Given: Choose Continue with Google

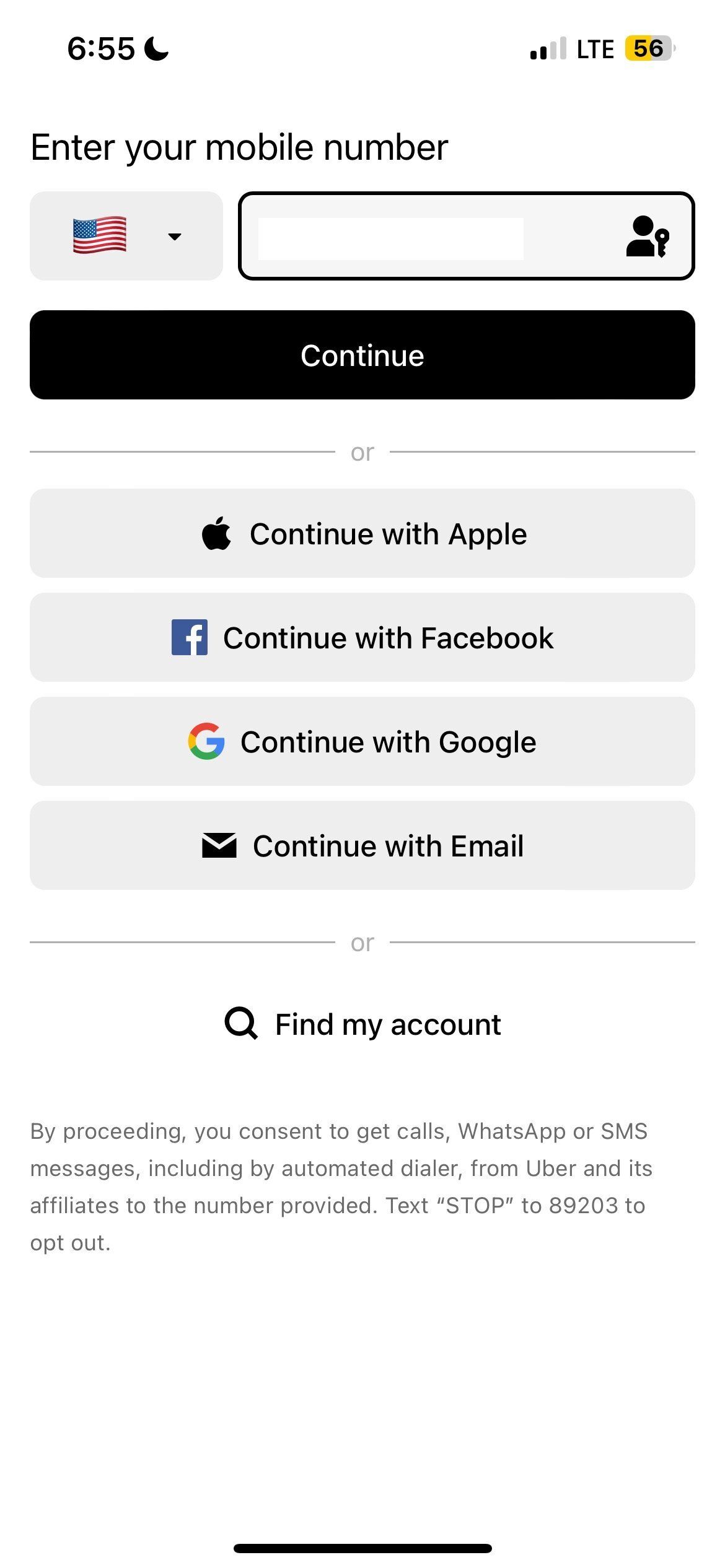Looking at the screenshot, I should point(362,741).
